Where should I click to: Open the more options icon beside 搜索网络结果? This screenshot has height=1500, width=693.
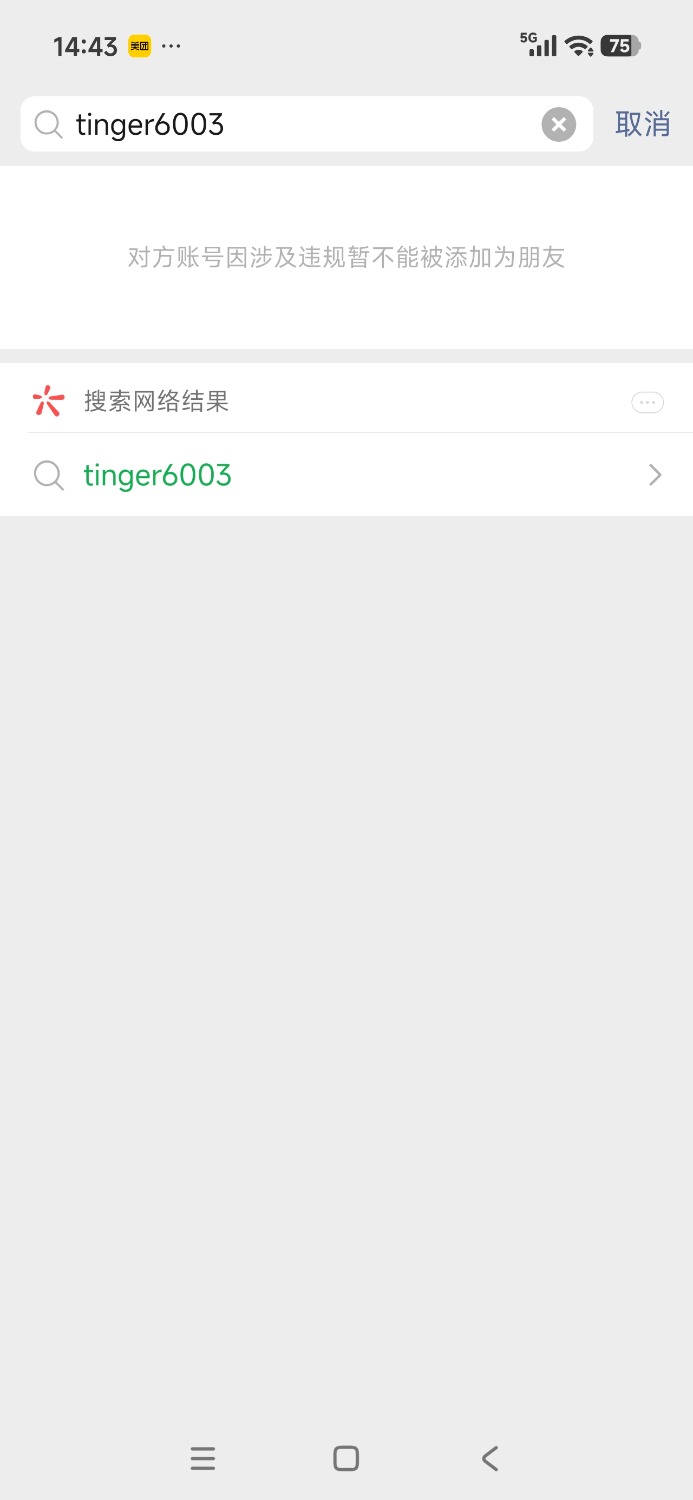(647, 402)
